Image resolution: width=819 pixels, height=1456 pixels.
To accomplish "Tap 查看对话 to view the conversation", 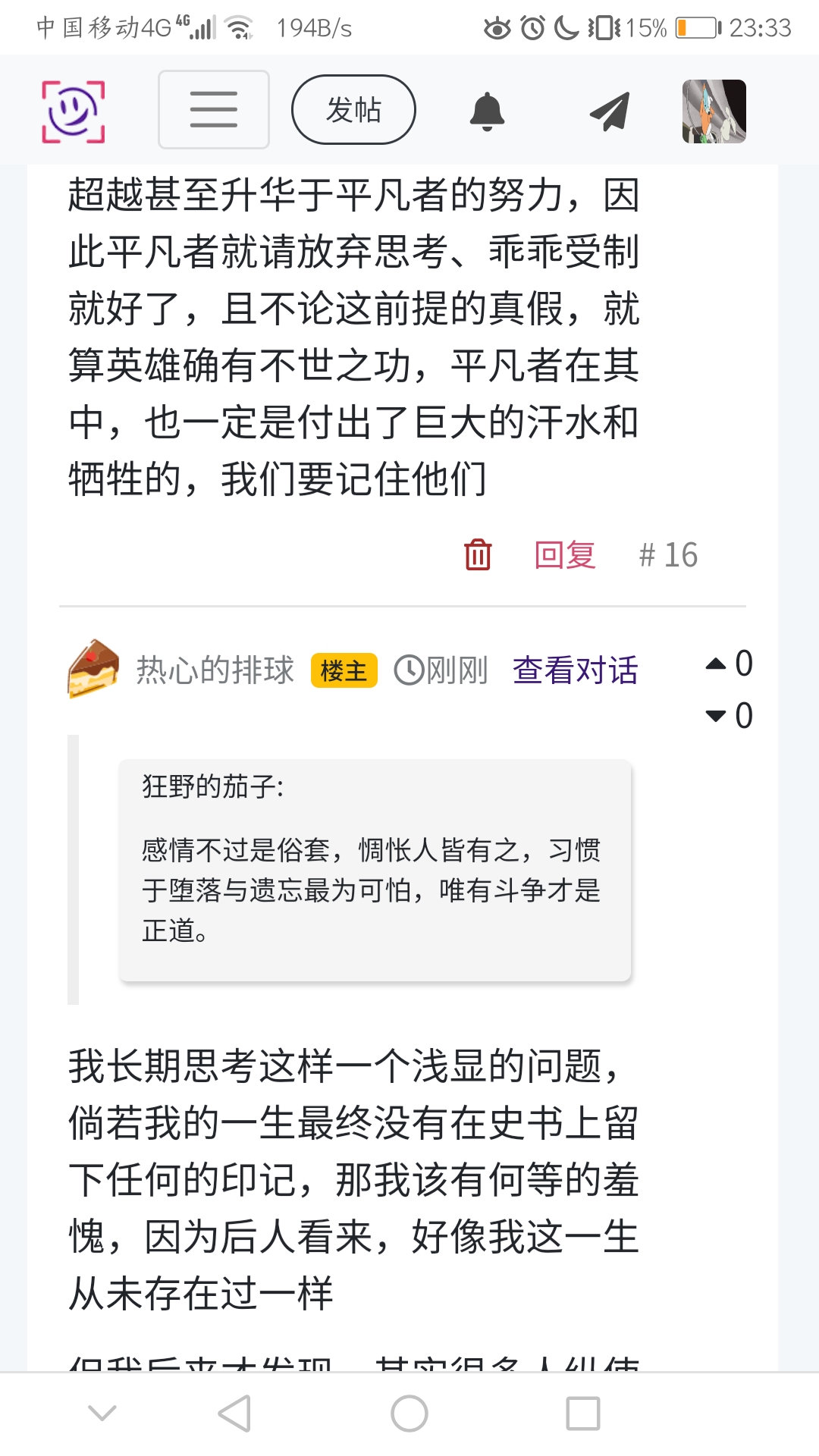I will point(575,670).
